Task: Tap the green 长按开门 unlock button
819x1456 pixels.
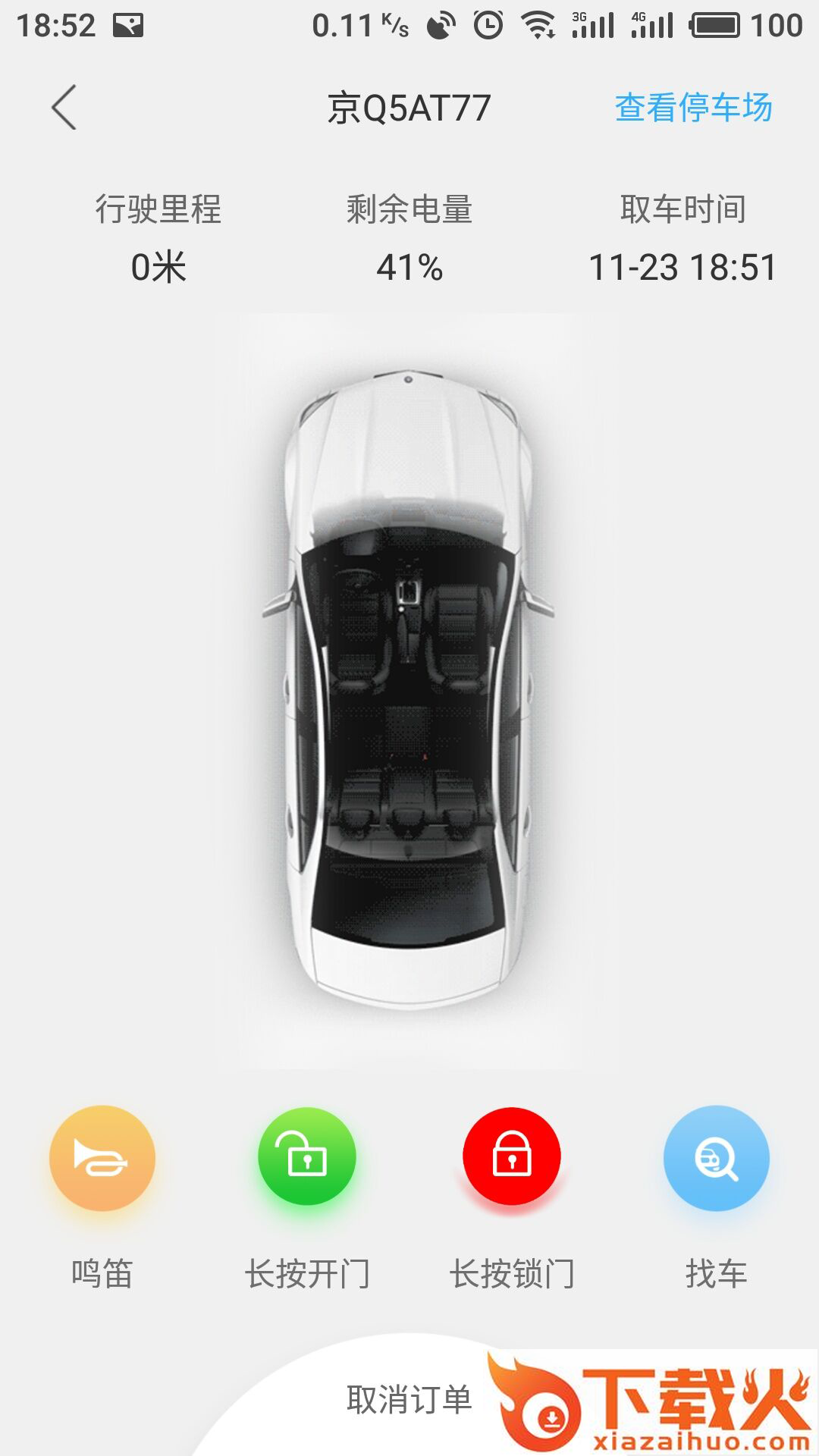Action: click(307, 1156)
